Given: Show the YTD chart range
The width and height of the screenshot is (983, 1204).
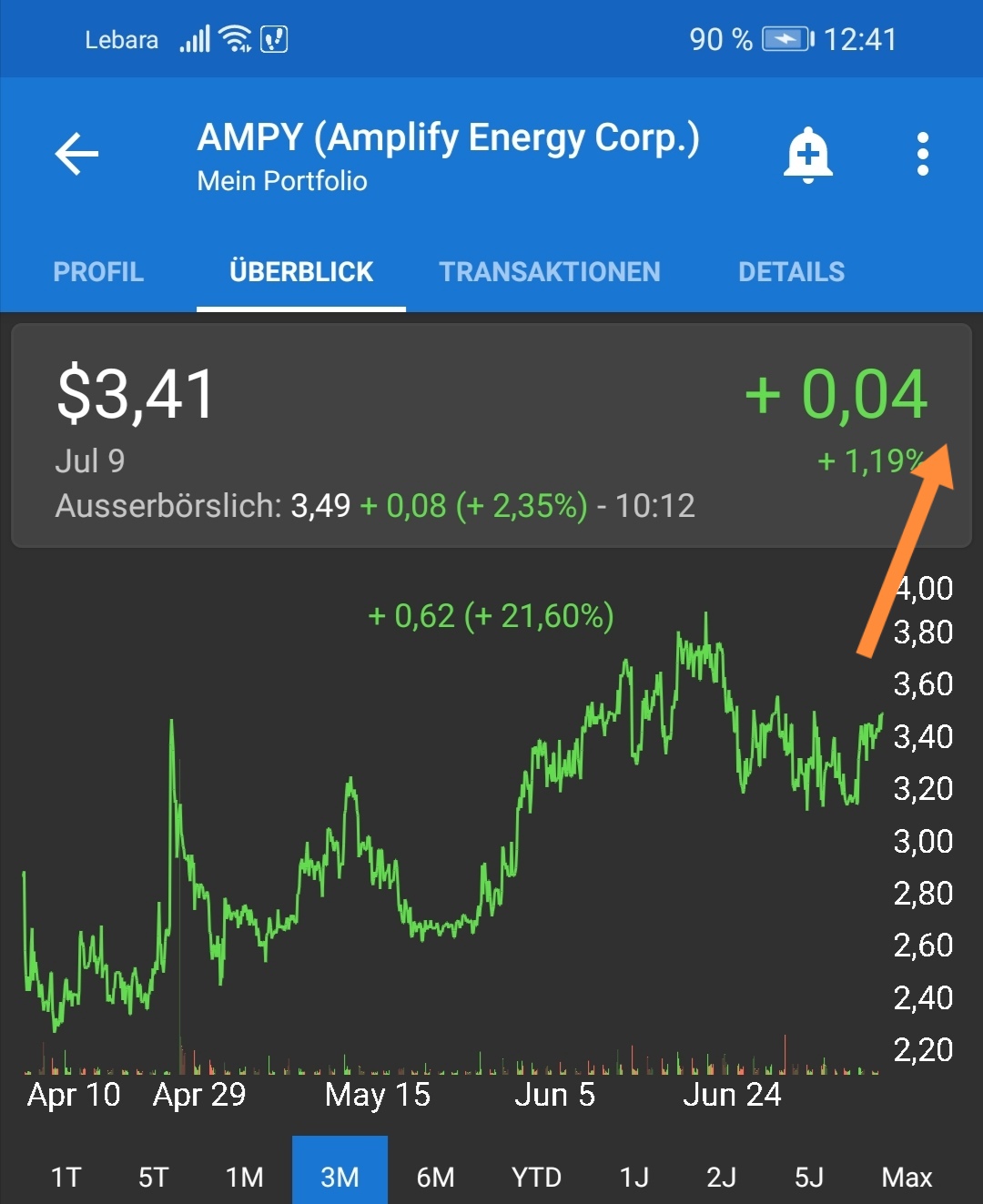Looking at the screenshot, I should pyautogui.click(x=536, y=1177).
